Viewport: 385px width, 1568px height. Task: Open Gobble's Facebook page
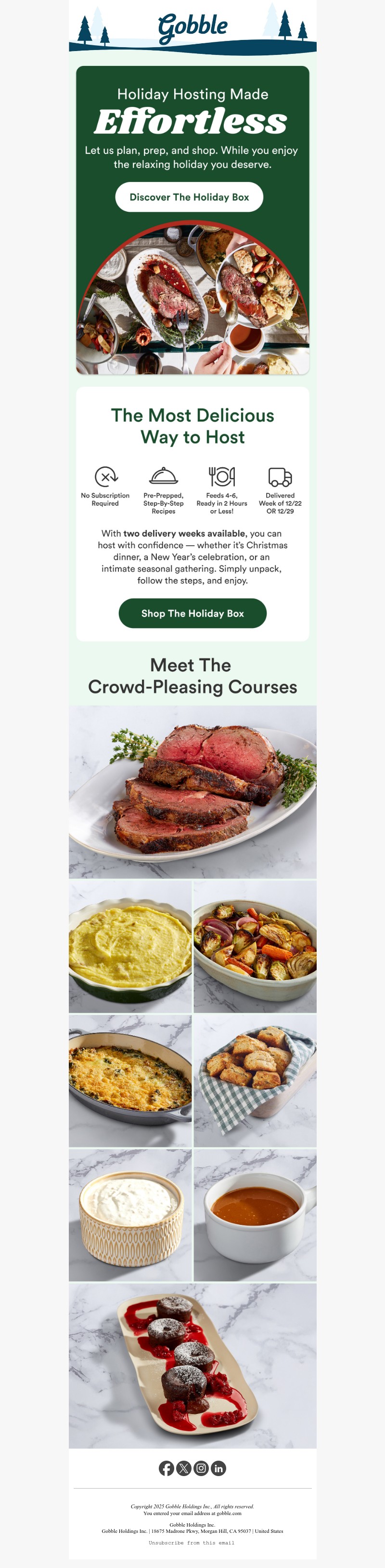[166, 1468]
